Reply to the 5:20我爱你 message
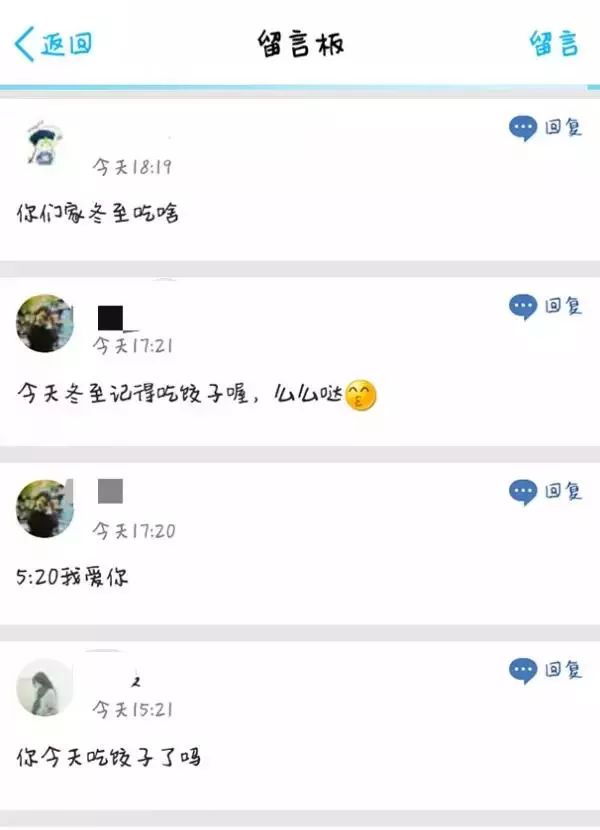This screenshot has width=600, height=830. tap(545, 491)
